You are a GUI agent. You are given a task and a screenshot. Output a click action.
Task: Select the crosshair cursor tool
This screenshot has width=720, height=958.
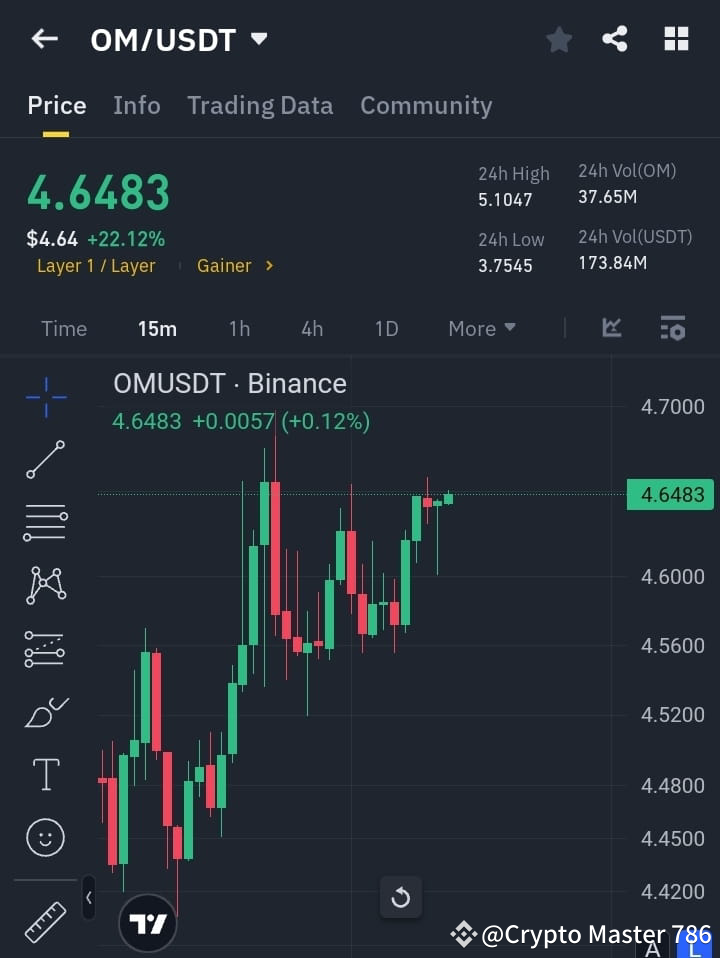click(x=45, y=398)
